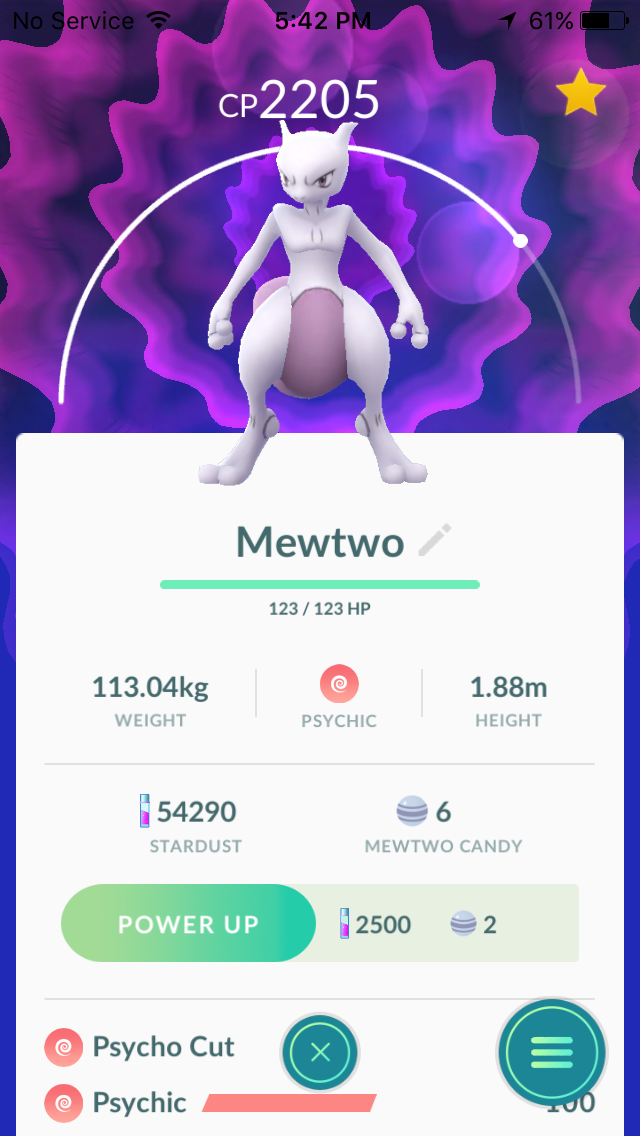Close the Pokémon details screen
This screenshot has height=1136, width=640.
(320, 1051)
